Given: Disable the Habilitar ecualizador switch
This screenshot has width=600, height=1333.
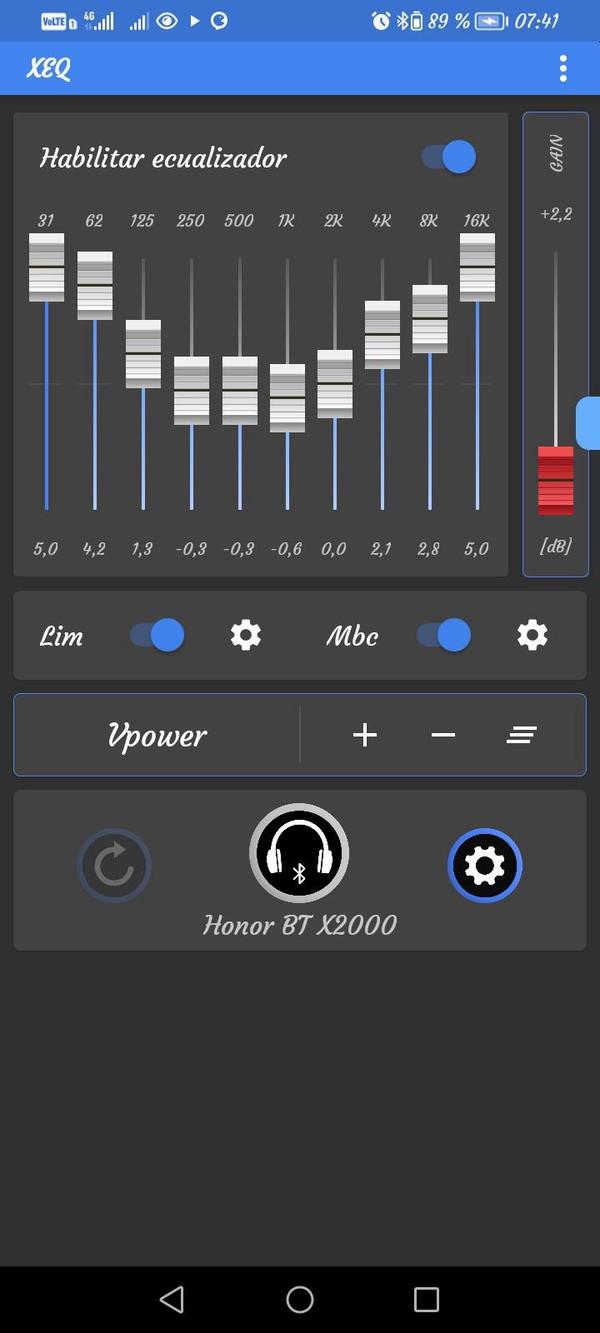Looking at the screenshot, I should pos(448,157).
